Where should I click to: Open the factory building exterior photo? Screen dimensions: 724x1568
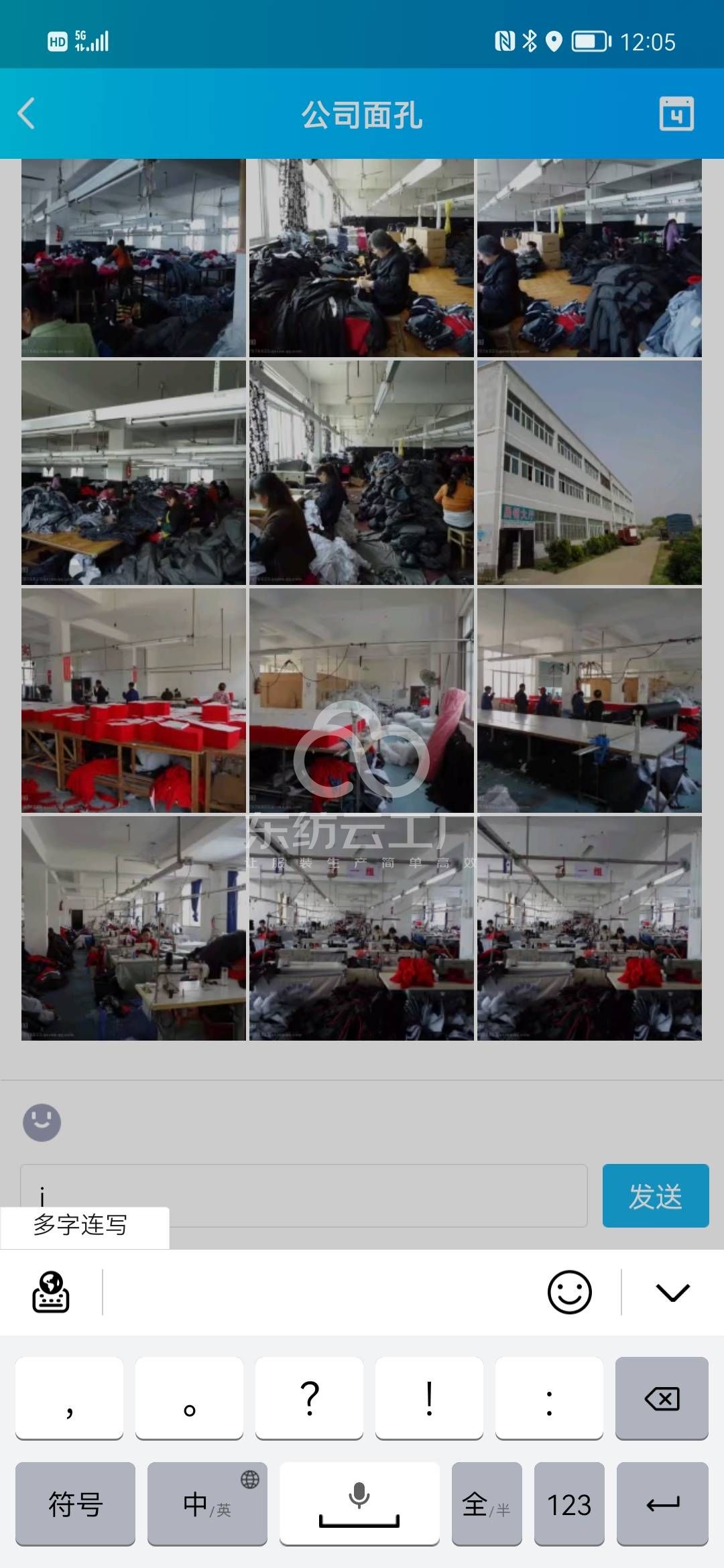(x=589, y=472)
